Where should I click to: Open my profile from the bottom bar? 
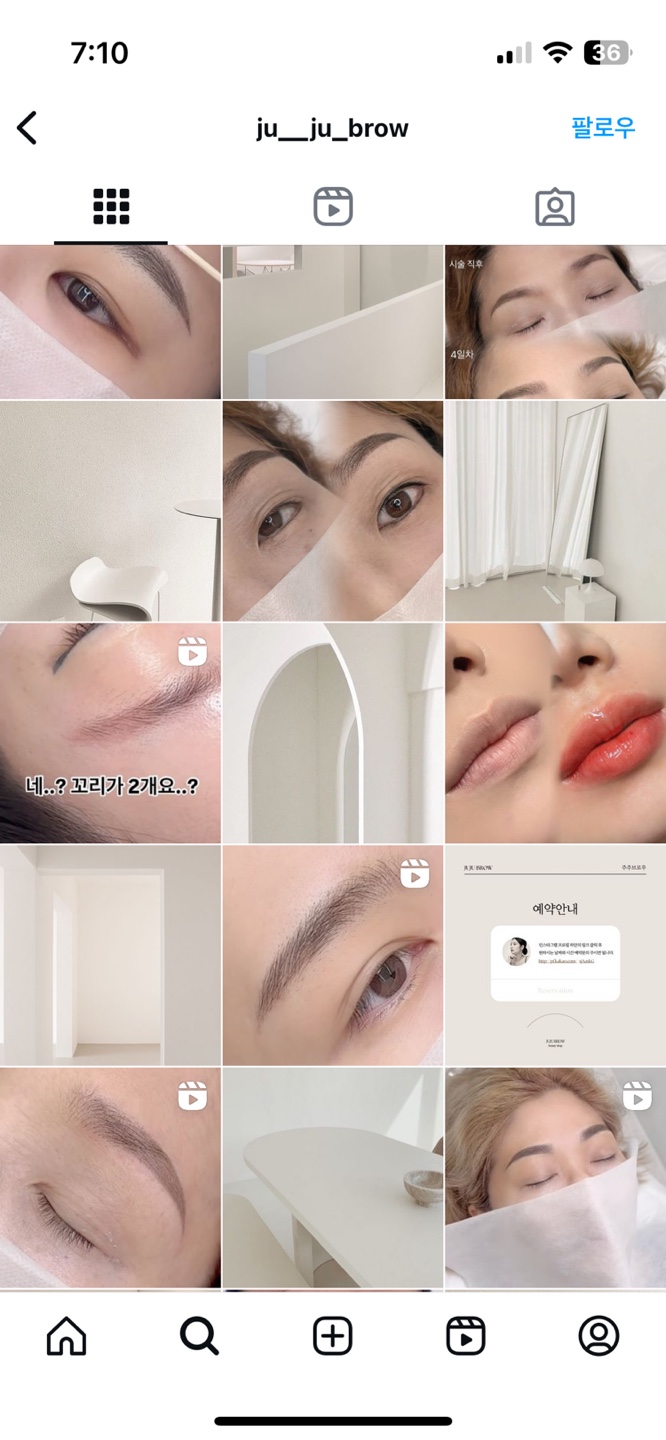coord(599,1336)
